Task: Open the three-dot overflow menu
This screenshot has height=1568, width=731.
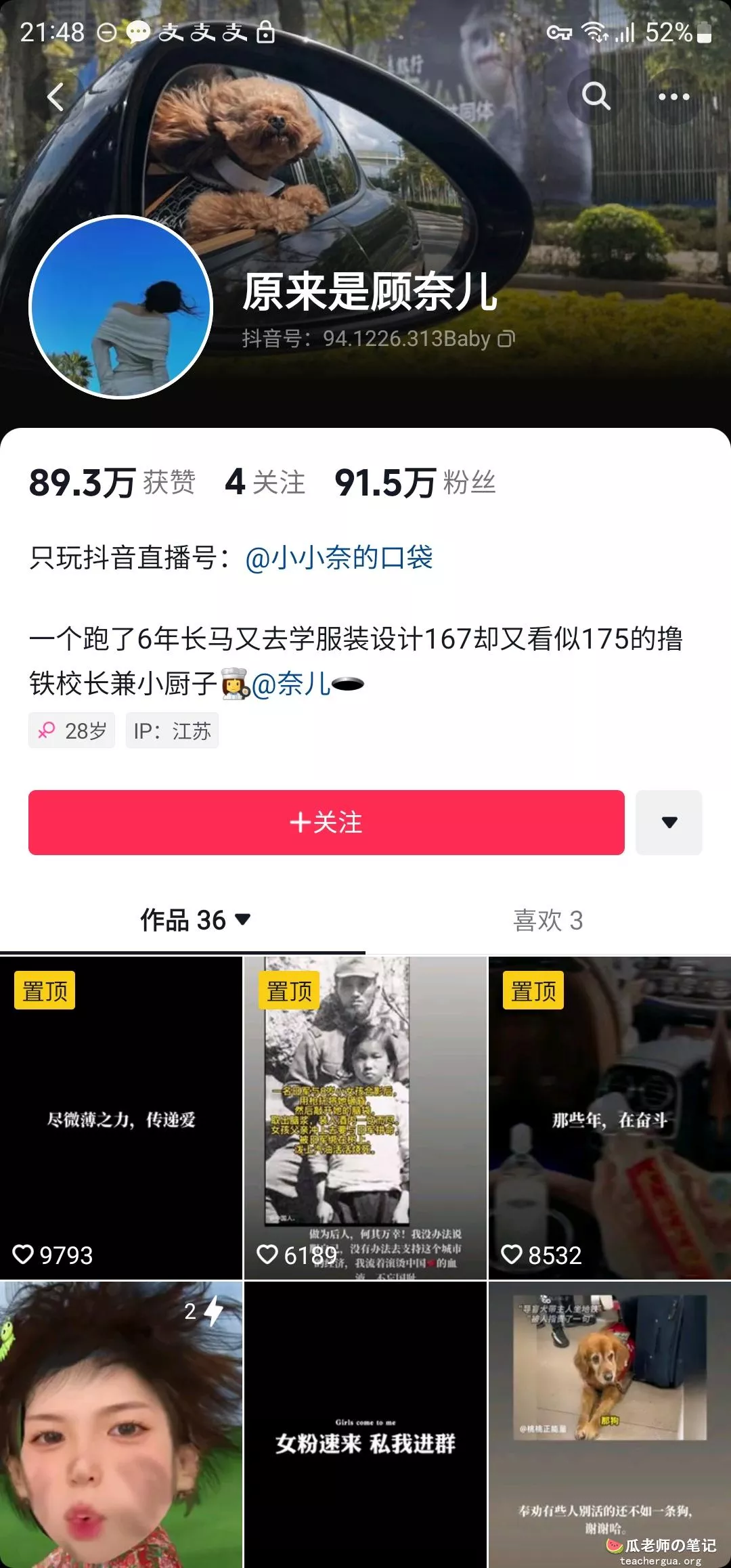Action: (x=673, y=97)
